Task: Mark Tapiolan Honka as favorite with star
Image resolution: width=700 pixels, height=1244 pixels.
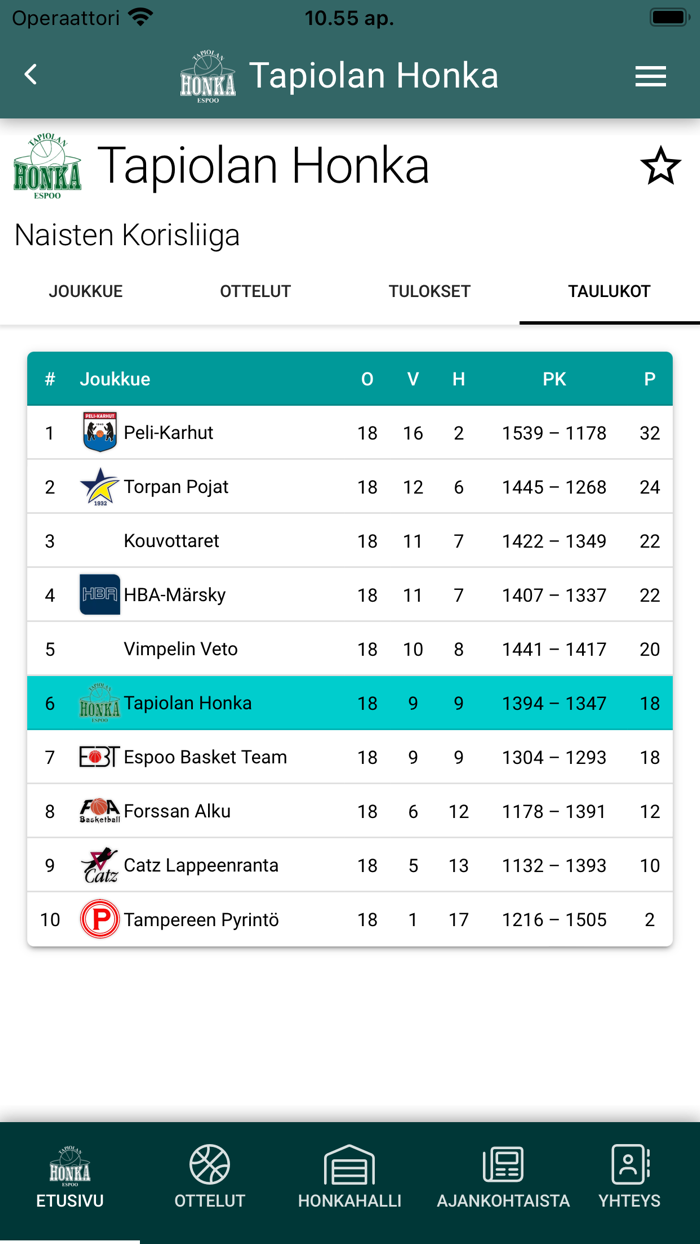Action: tap(660, 166)
